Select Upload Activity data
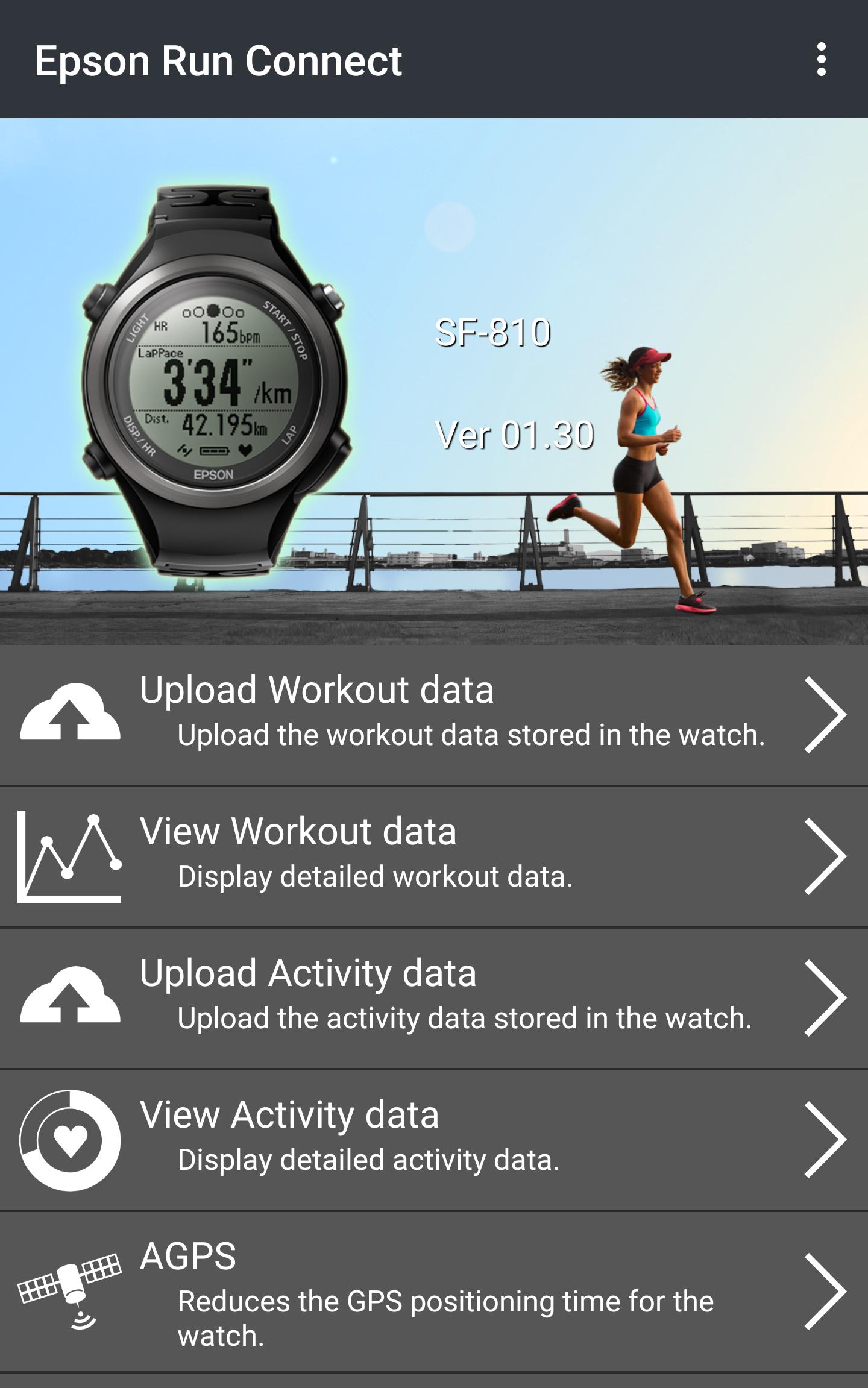The width and height of the screenshot is (868, 1388). pyautogui.click(x=434, y=998)
